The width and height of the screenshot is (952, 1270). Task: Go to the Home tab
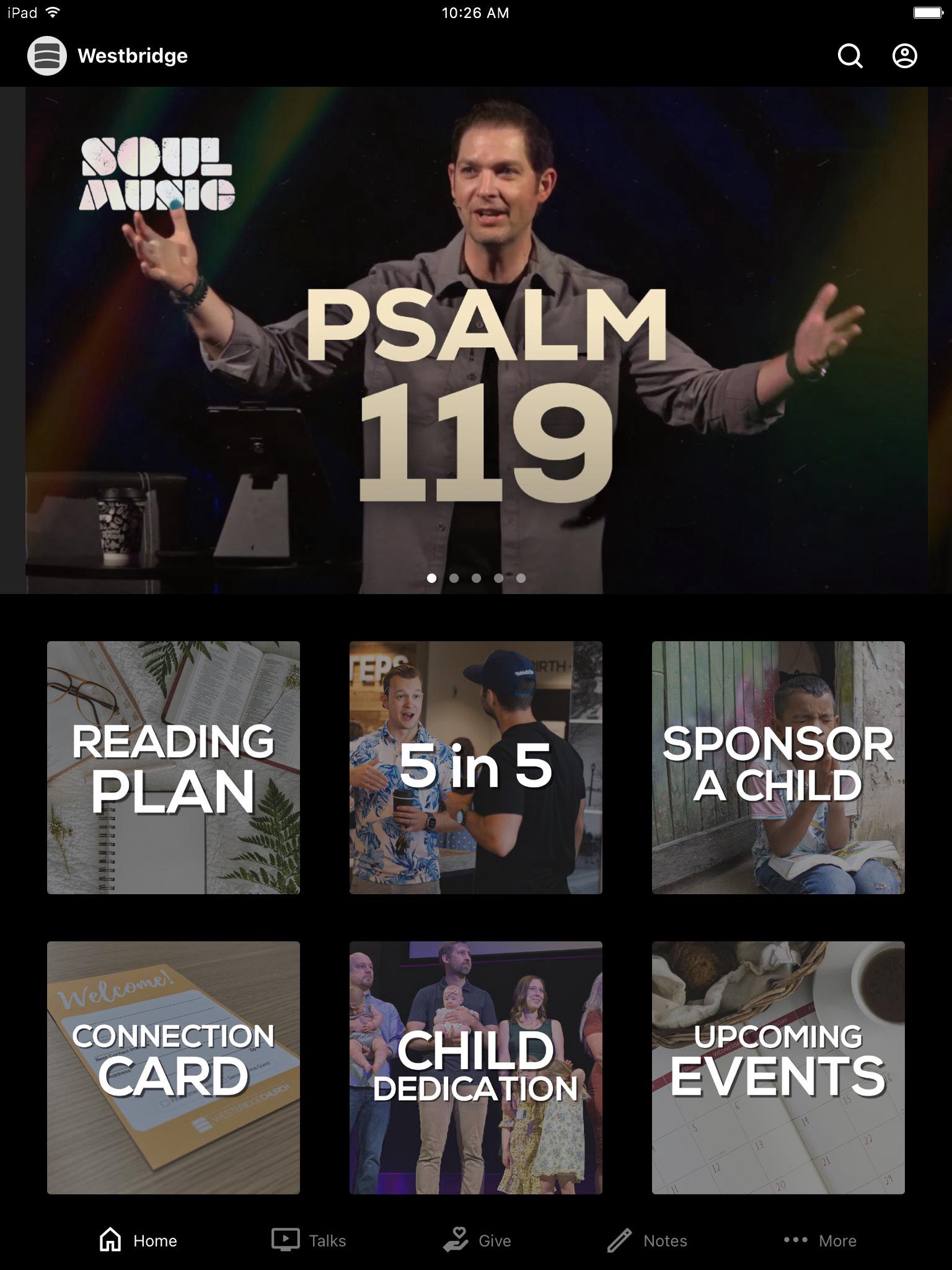pos(138,1240)
